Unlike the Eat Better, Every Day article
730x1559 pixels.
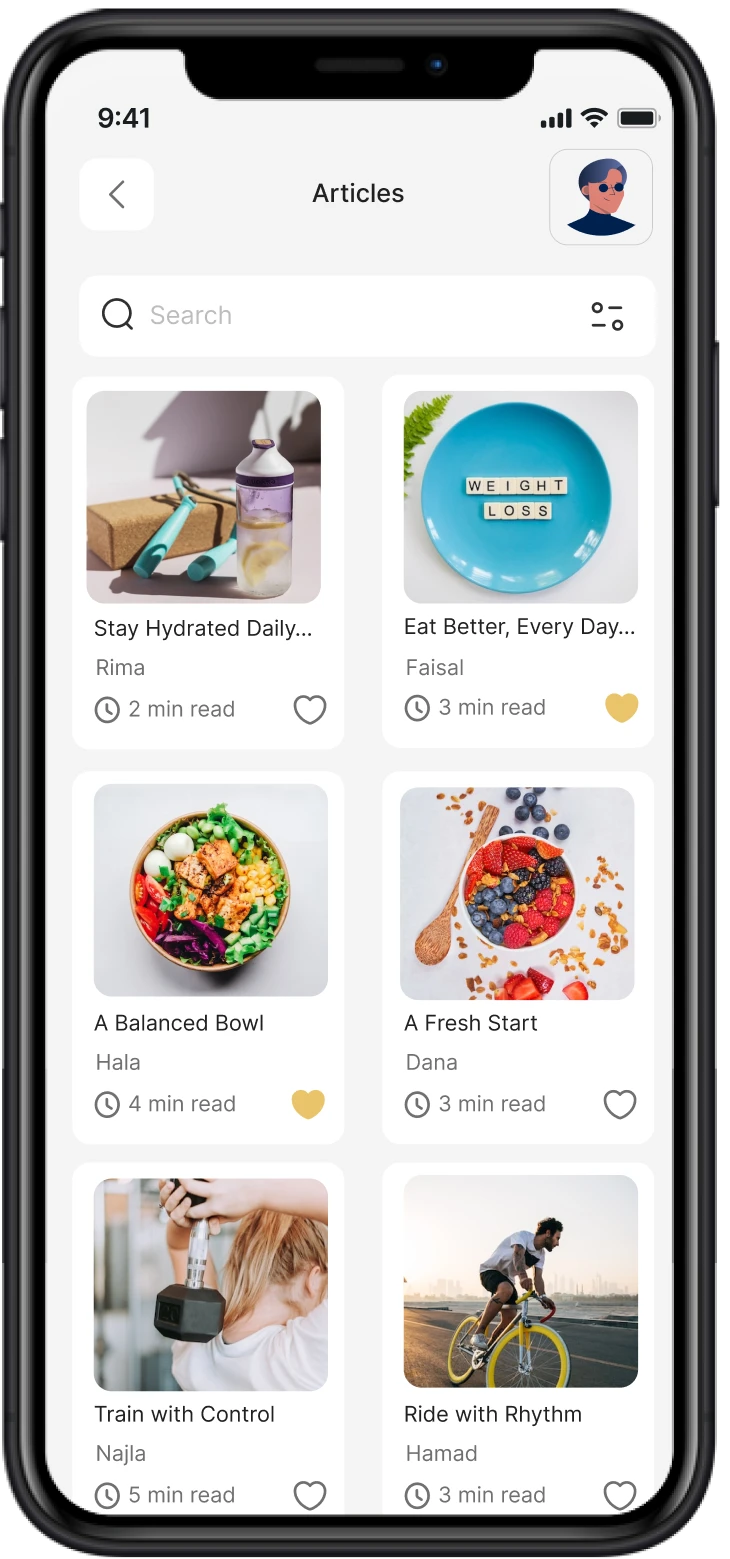(x=621, y=708)
